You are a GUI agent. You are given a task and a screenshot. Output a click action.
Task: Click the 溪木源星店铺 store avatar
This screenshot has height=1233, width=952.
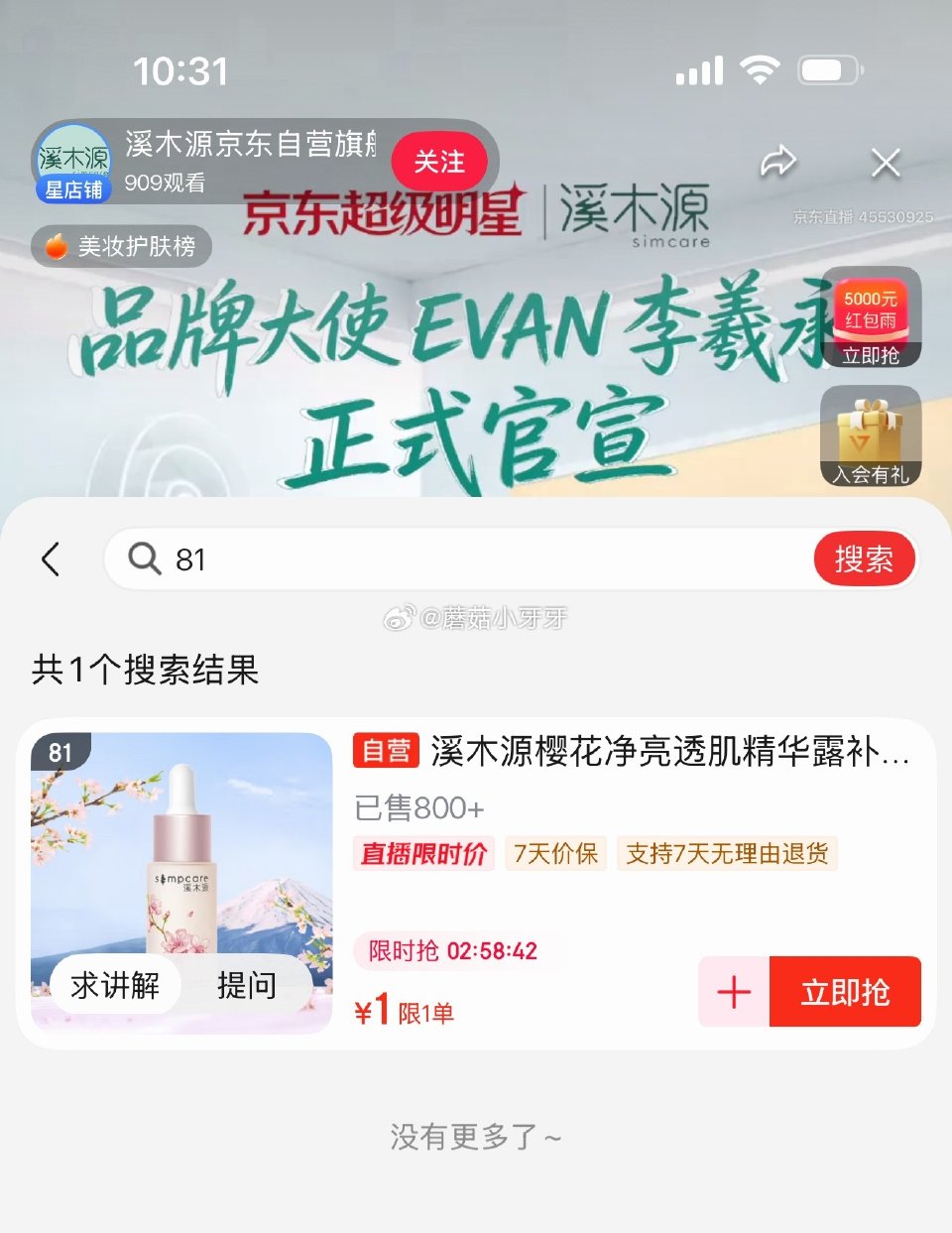[71, 162]
